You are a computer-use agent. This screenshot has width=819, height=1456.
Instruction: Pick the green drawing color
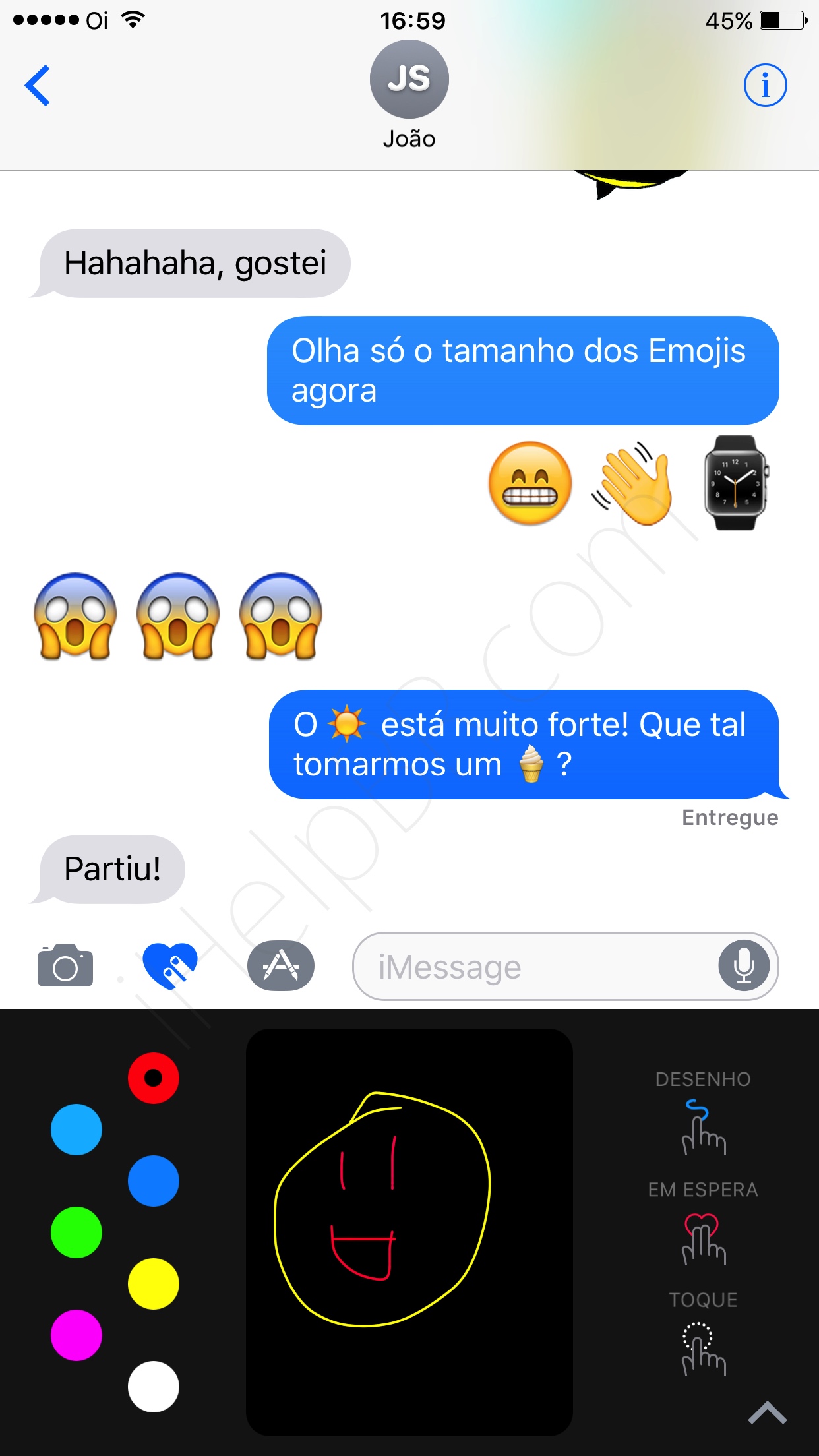[x=76, y=1232]
